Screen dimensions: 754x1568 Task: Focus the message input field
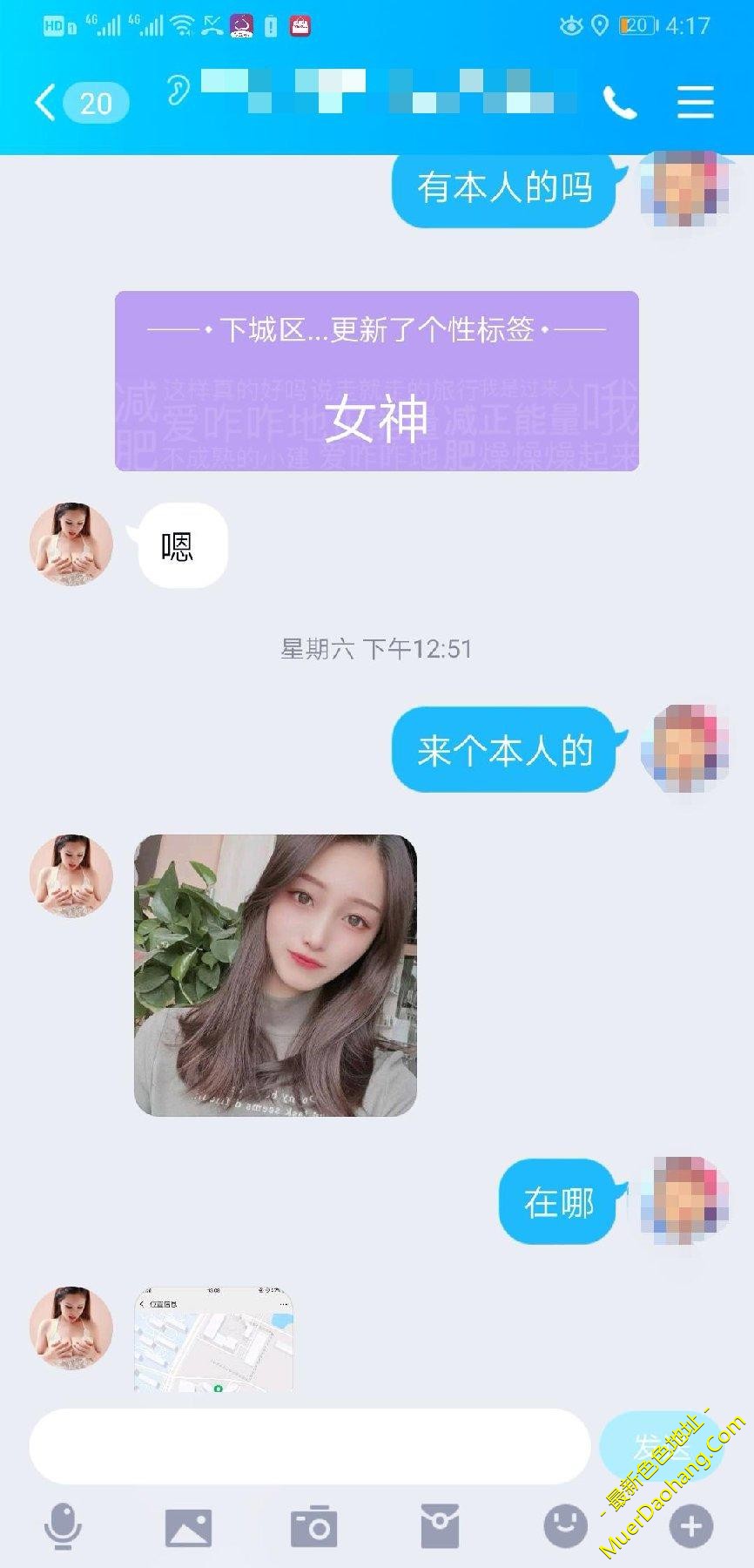click(309, 1447)
